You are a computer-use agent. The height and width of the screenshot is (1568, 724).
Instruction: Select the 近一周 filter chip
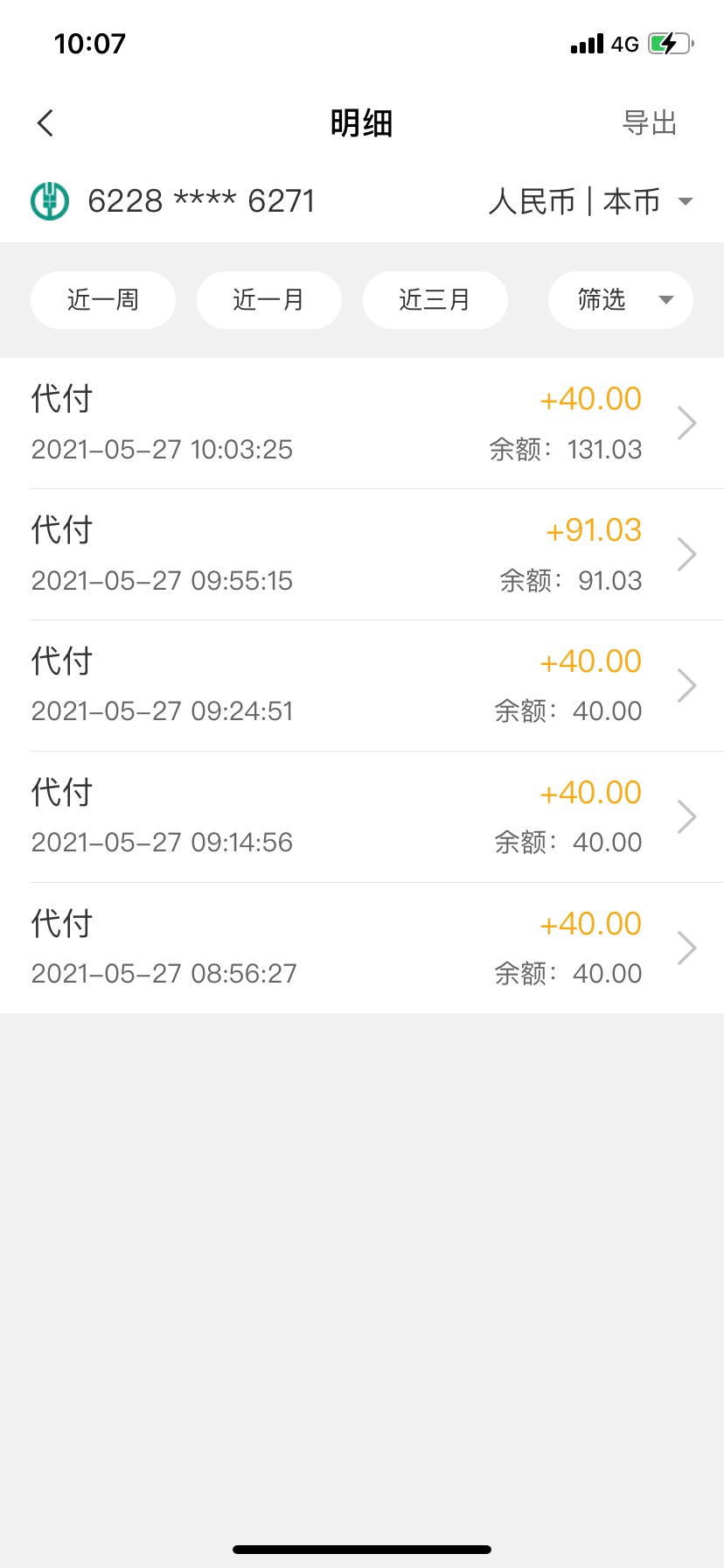point(103,300)
